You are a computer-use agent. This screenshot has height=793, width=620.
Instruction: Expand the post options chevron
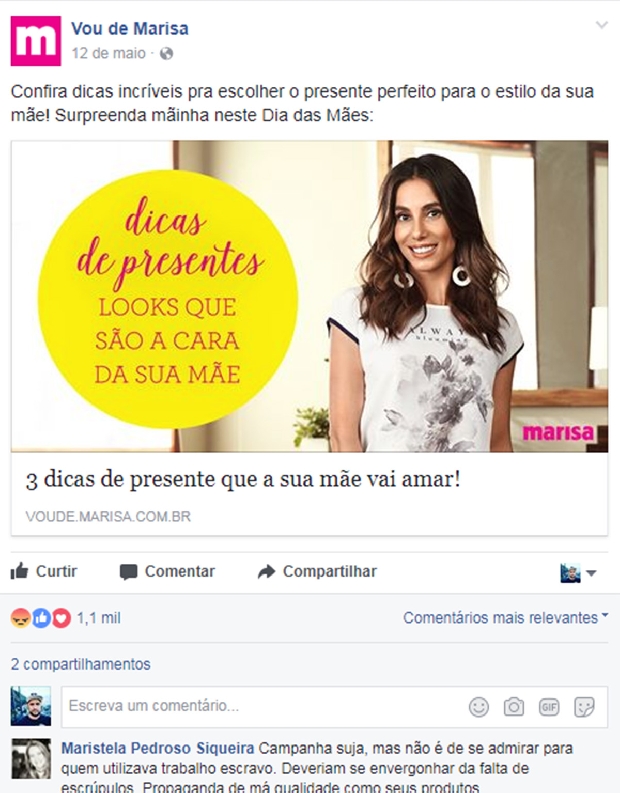coord(601,25)
